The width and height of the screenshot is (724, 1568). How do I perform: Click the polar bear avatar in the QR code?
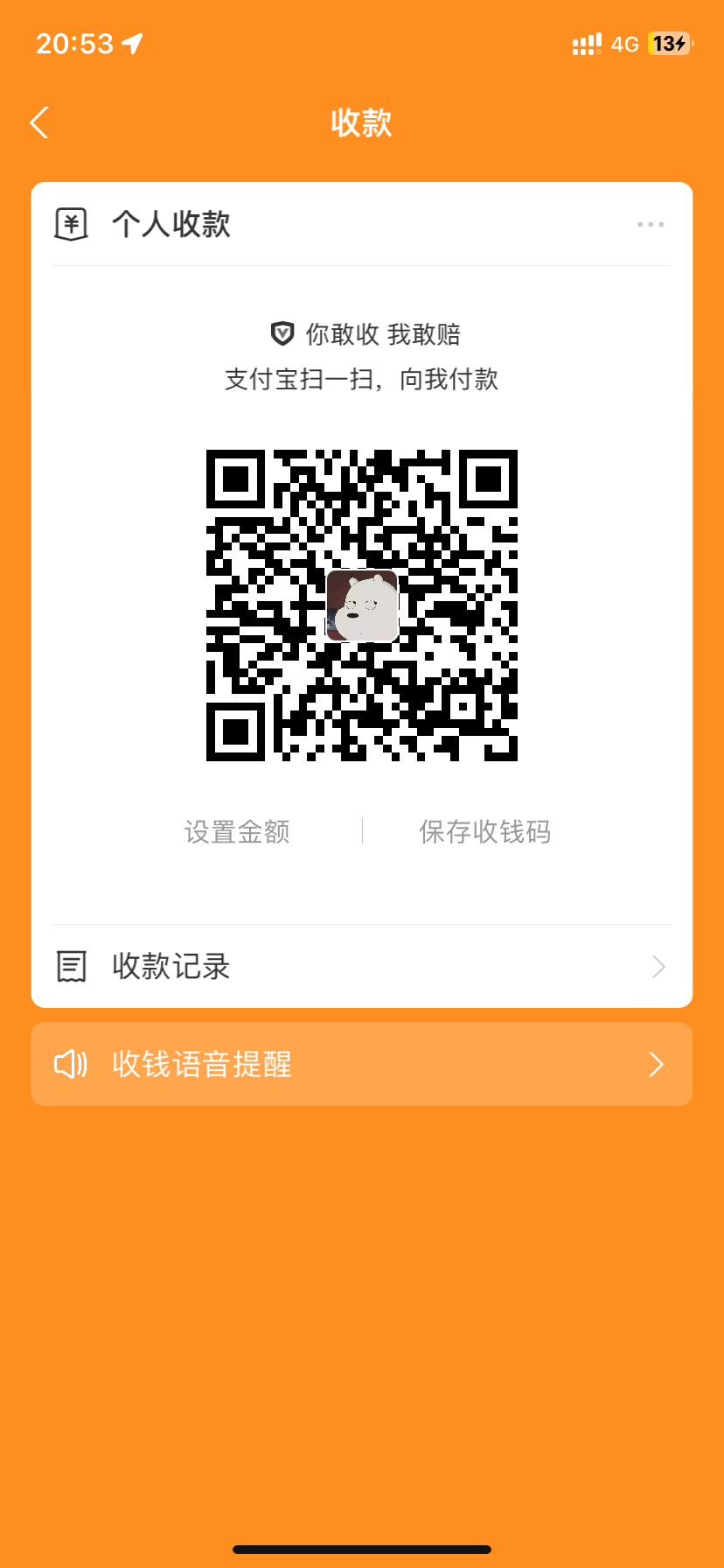pyautogui.click(x=361, y=605)
